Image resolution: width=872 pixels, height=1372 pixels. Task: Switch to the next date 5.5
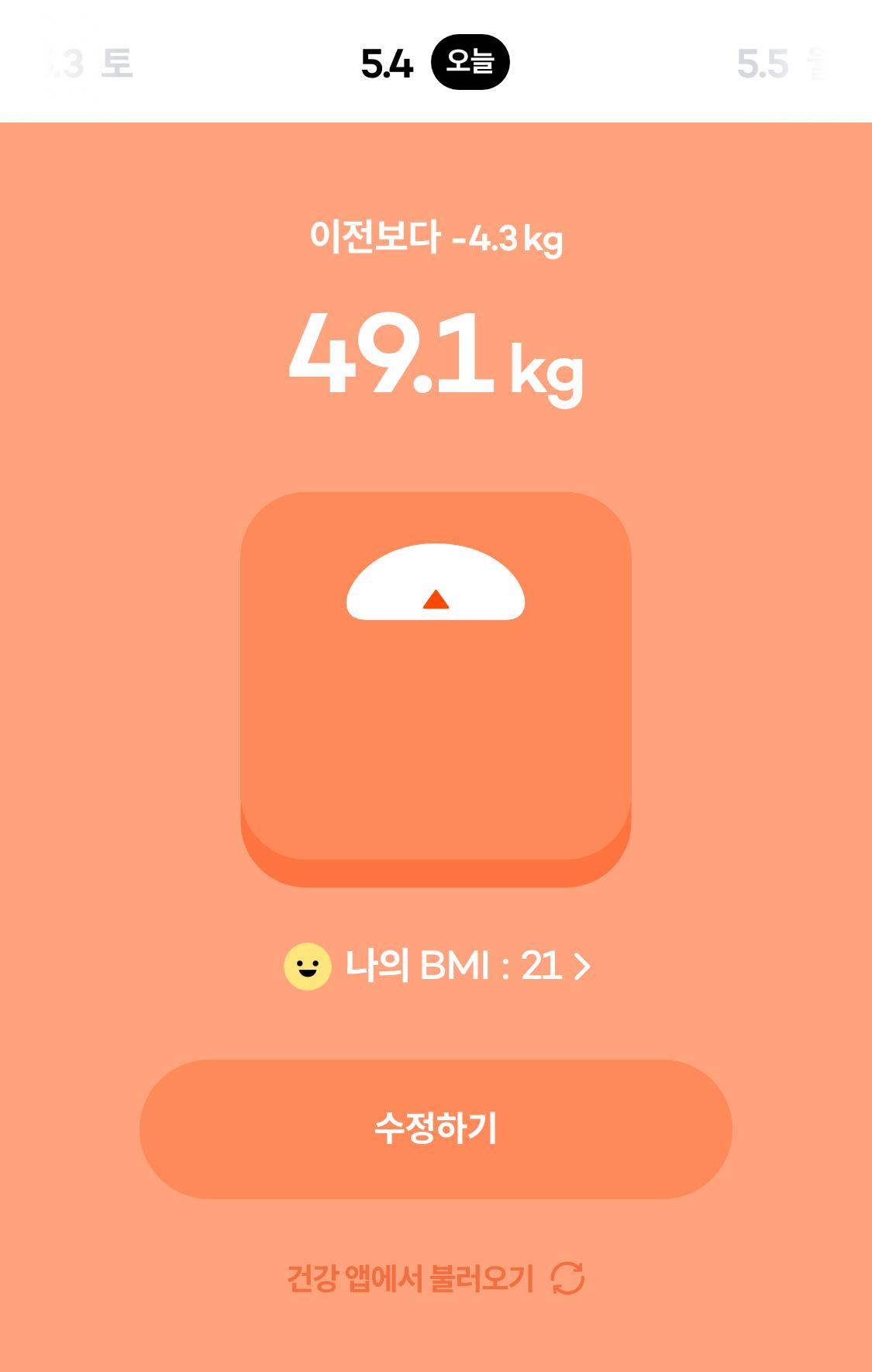779,64
